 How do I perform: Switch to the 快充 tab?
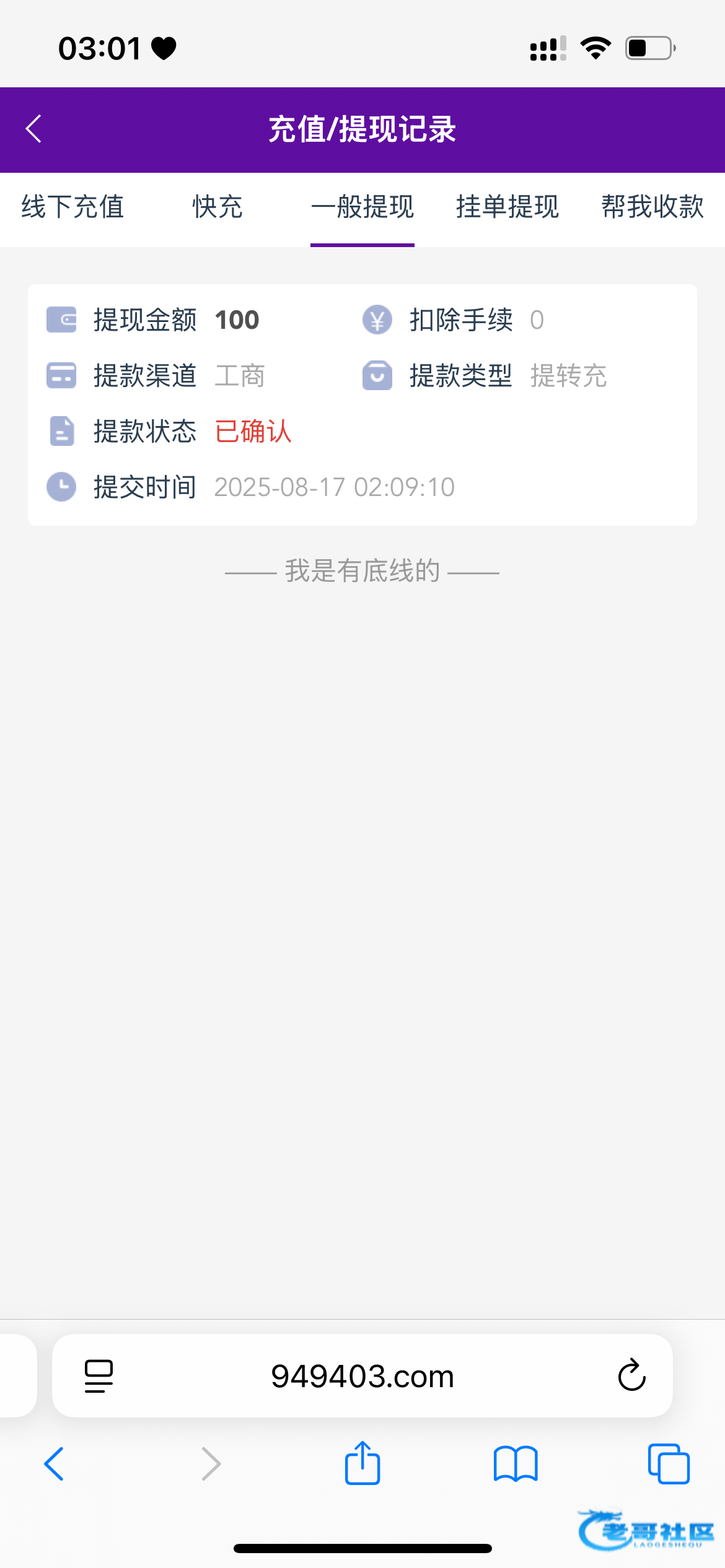pos(217,207)
